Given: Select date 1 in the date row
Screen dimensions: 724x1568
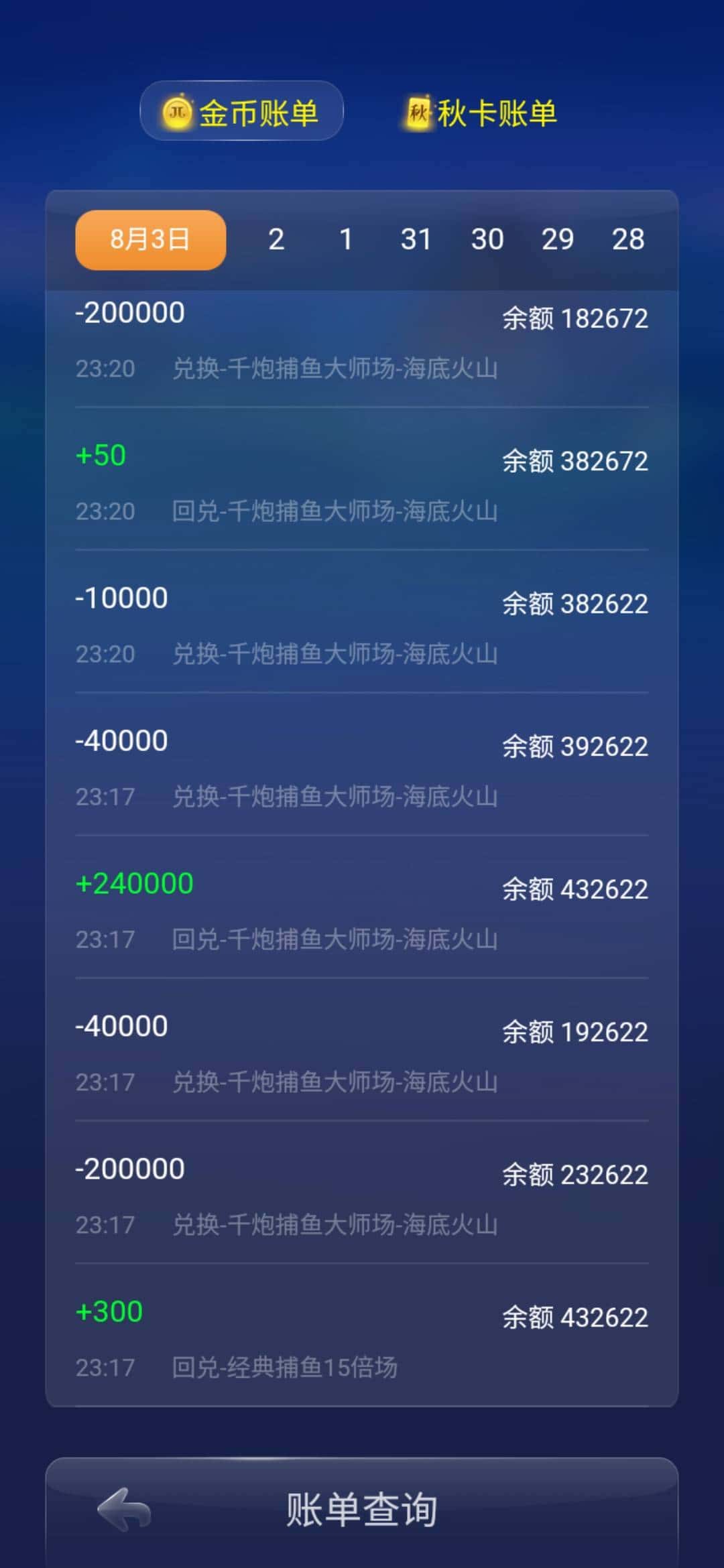Looking at the screenshot, I should (346, 239).
